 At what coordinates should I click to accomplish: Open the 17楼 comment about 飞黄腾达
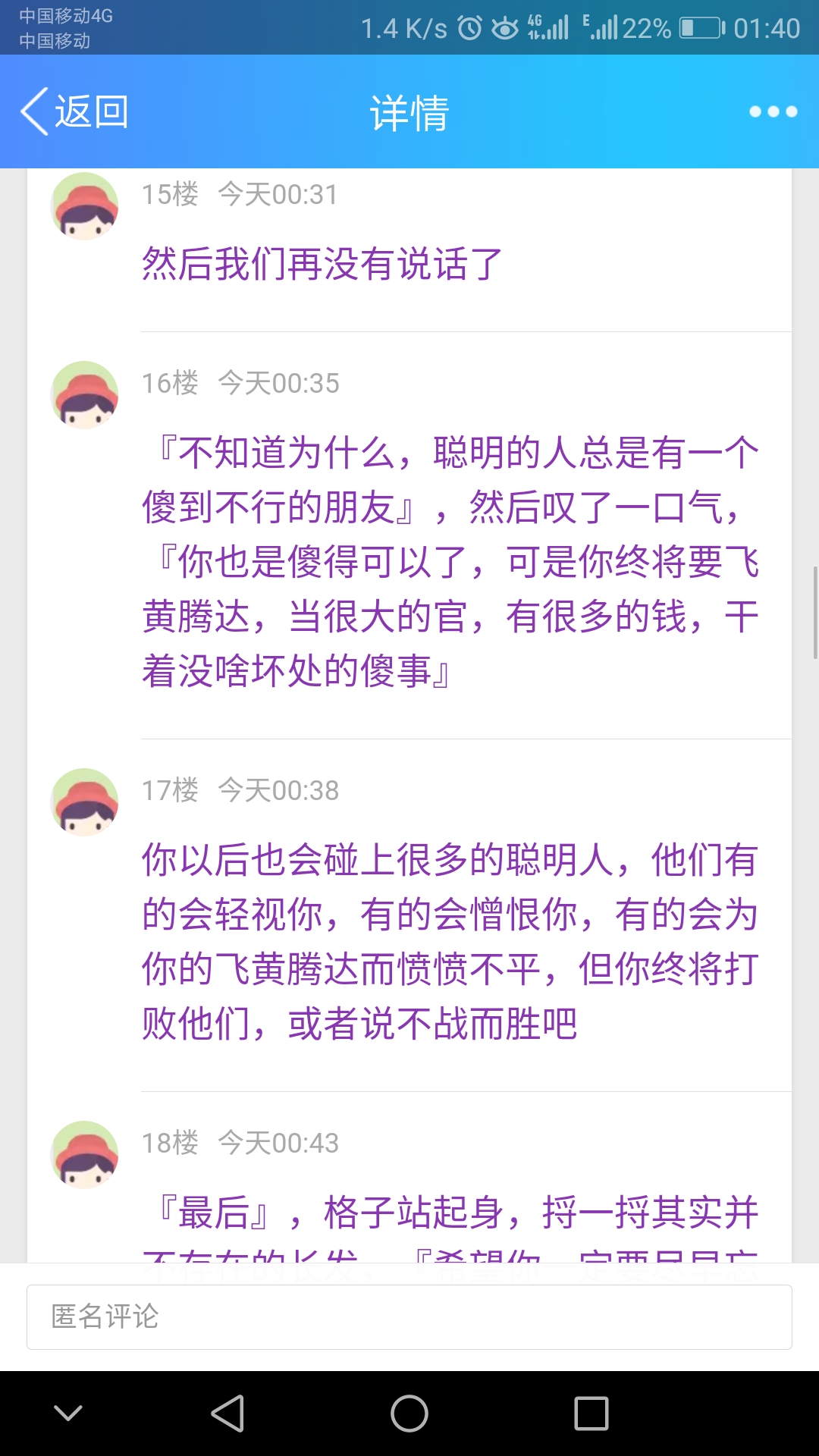[x=450, y=940]
